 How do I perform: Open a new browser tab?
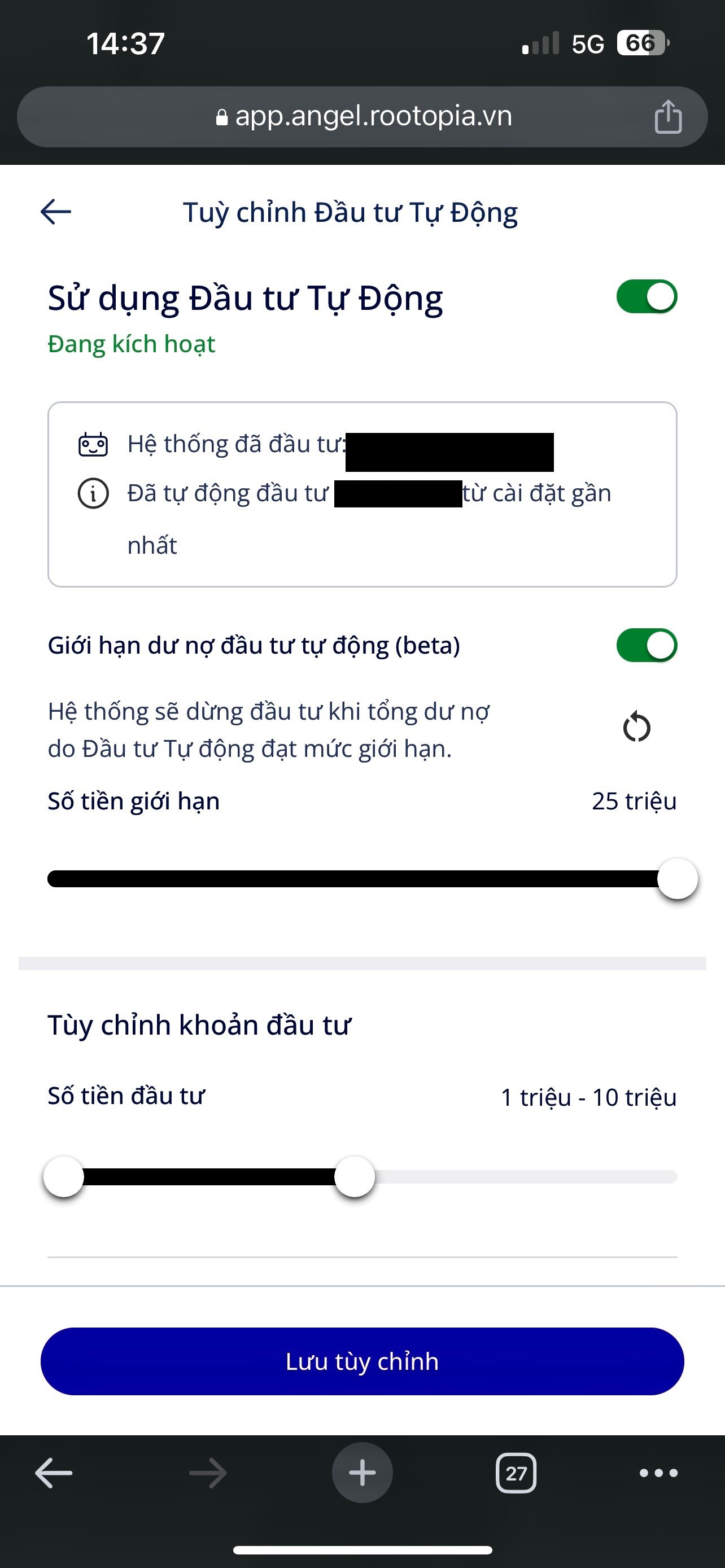coord(362,1473)
